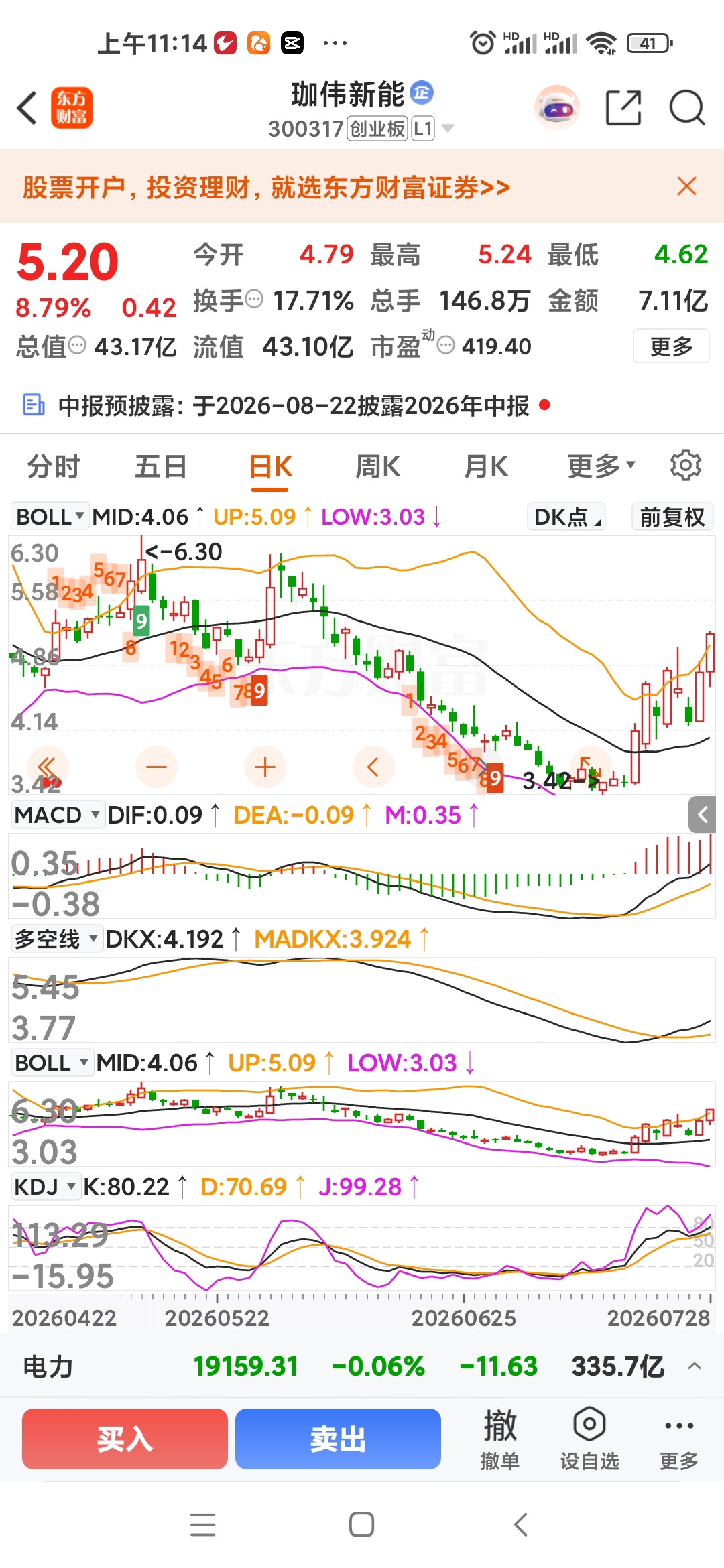Open chart settings gear

[686, 465]
